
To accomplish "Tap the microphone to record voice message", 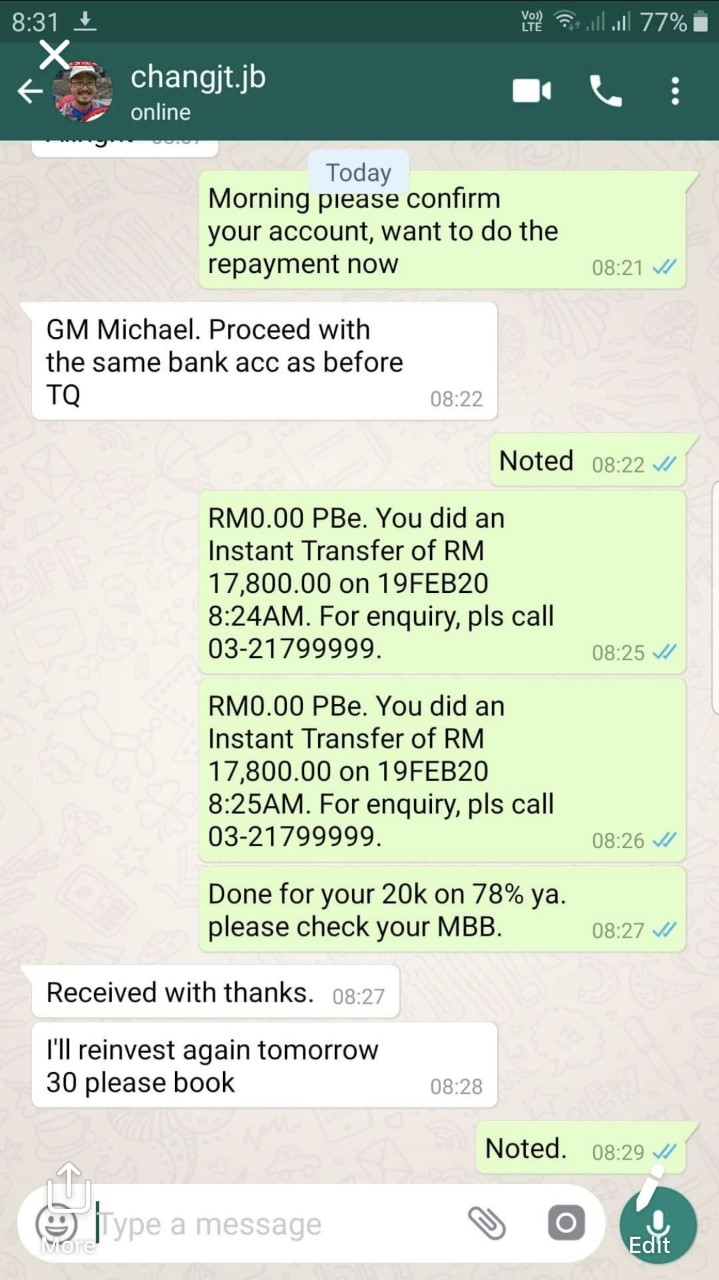I will point(657,1224).
